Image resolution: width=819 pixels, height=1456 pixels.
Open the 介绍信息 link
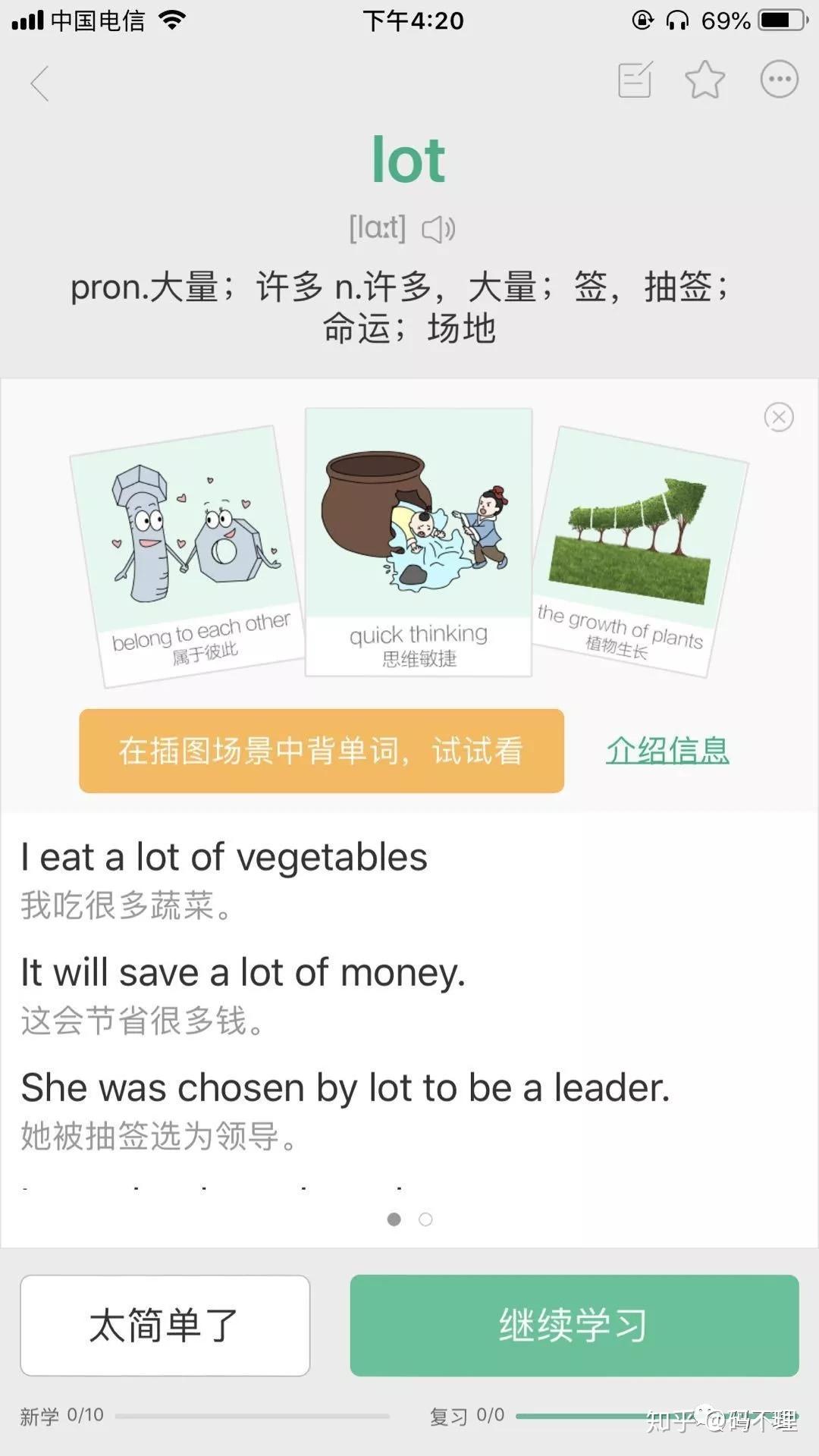[667, 751]
